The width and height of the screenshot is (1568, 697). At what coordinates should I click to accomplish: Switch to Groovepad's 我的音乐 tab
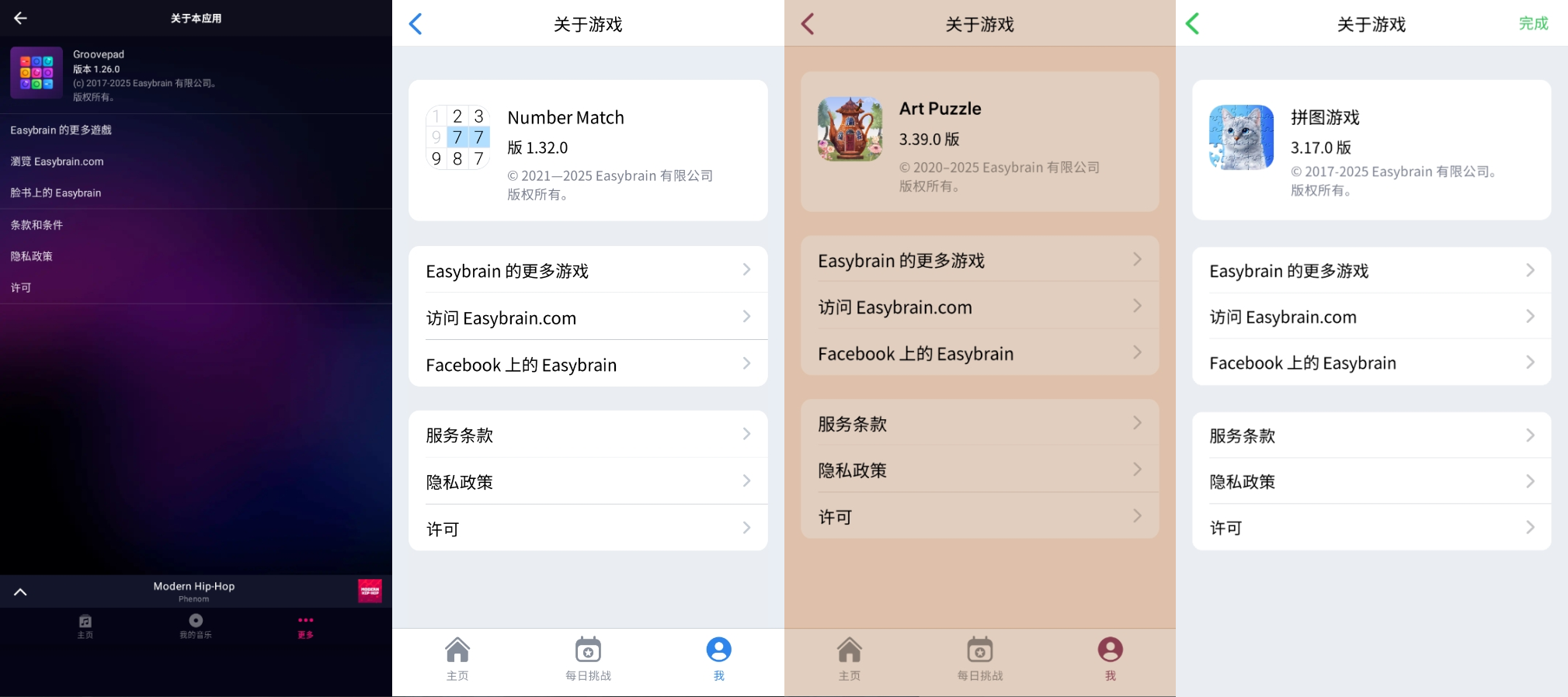tap(196, 626)
